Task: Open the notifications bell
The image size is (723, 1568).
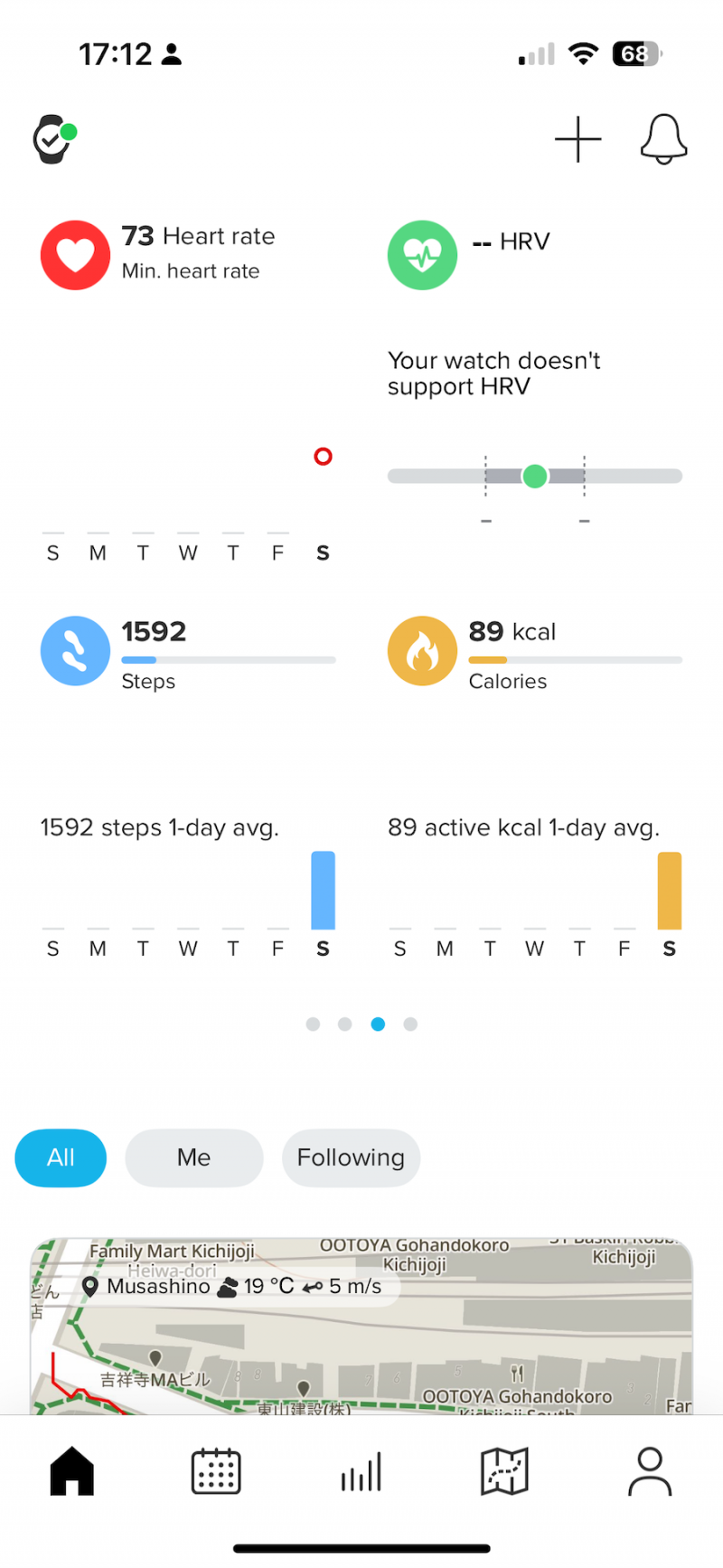Action: pos(663,139)
